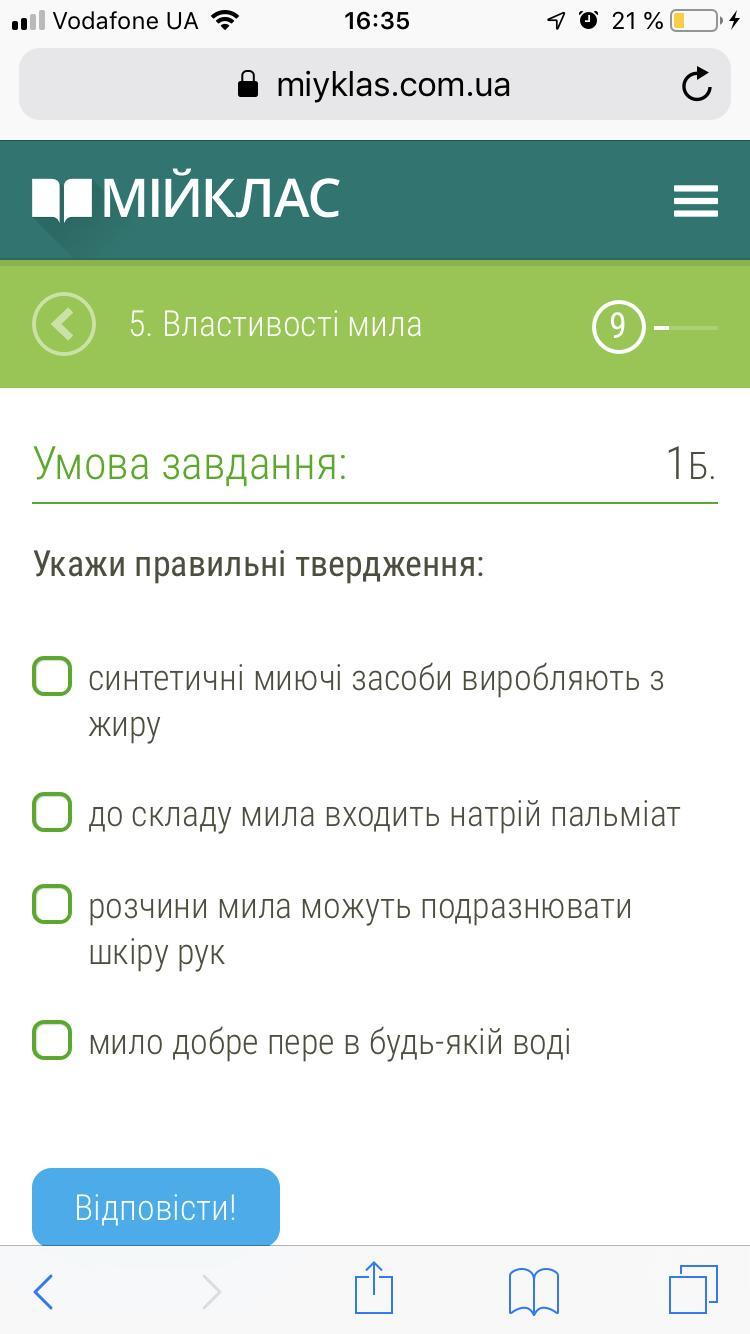Reload the page in Safari
Image resolution: width=750 pixels, height=1334 pixels.
pyautogui.click(x=697, y=85)
